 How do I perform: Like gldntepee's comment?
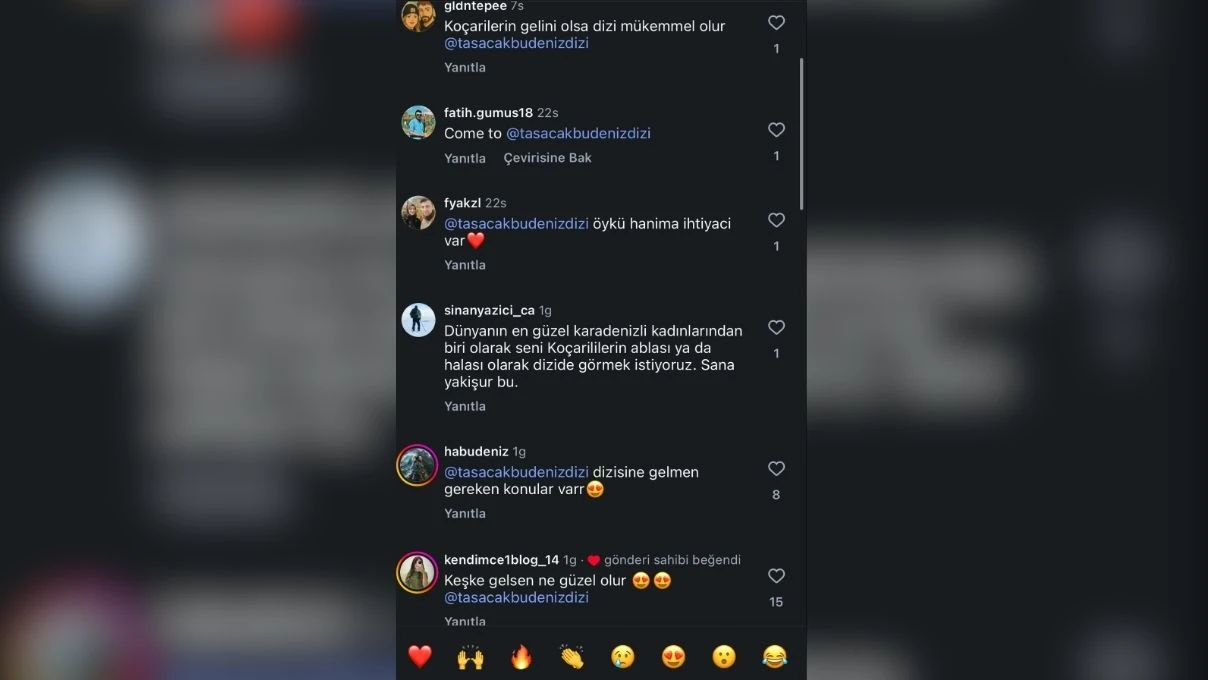coord(776,22)
